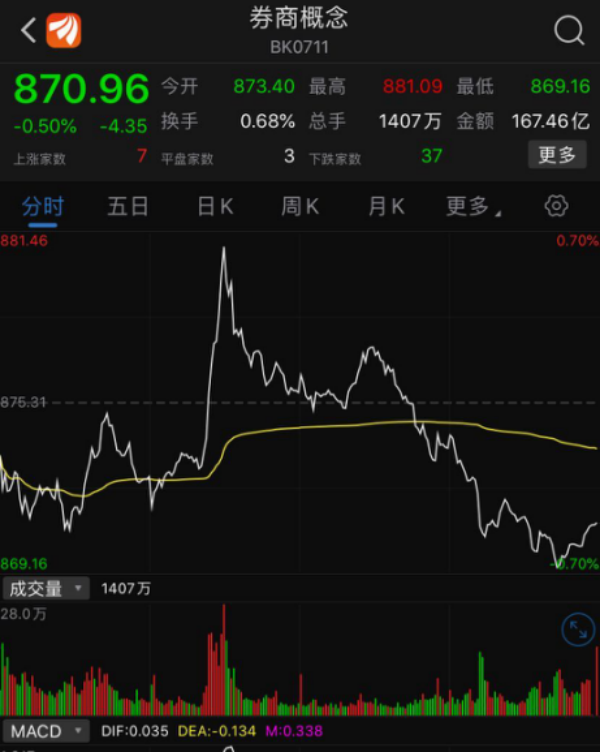The height and width of the screenshot is (752, 600).
Task: Expand the chart to full screen
Action: [576, 628]
